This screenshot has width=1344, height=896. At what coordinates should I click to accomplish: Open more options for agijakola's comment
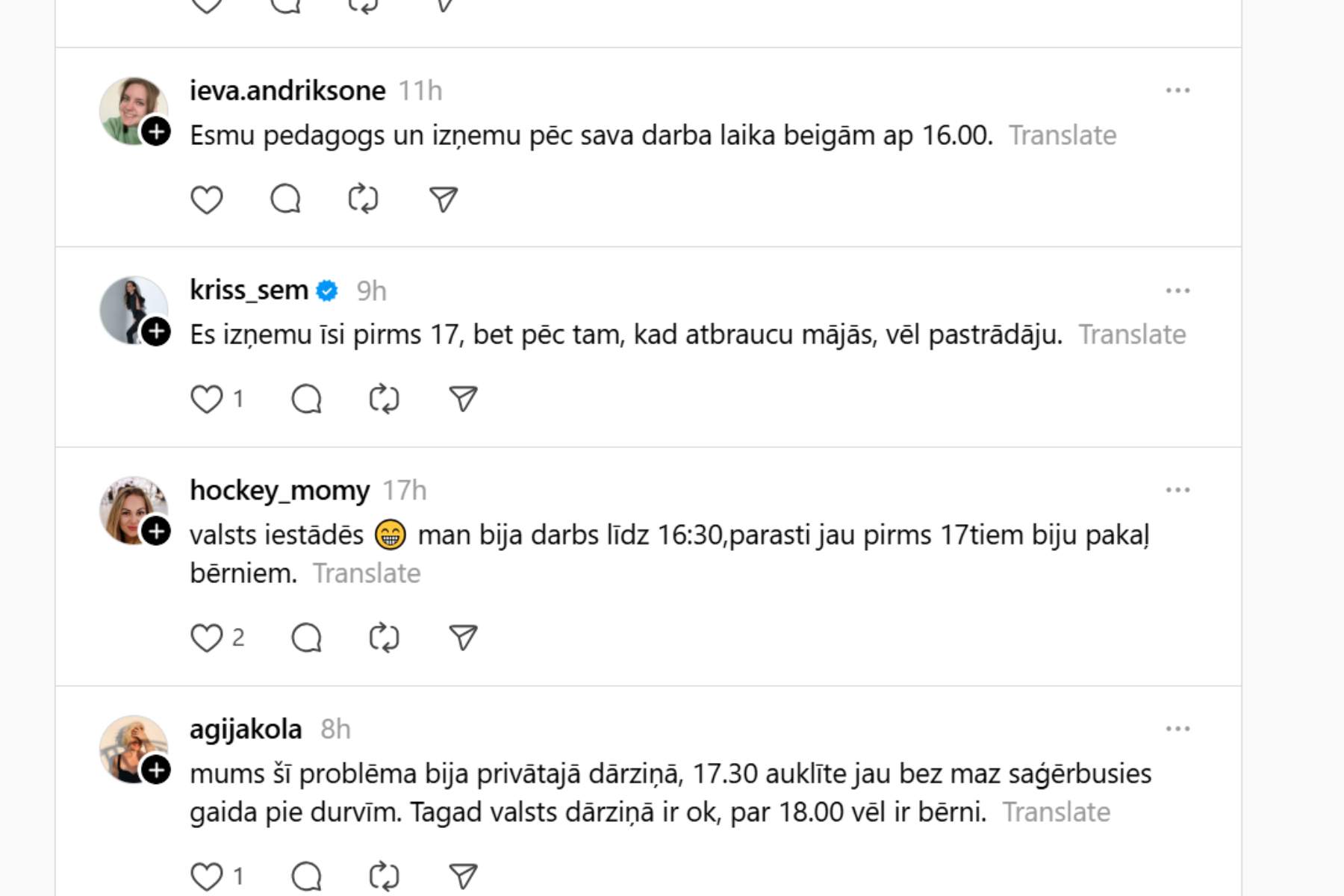pos(1177,729)
